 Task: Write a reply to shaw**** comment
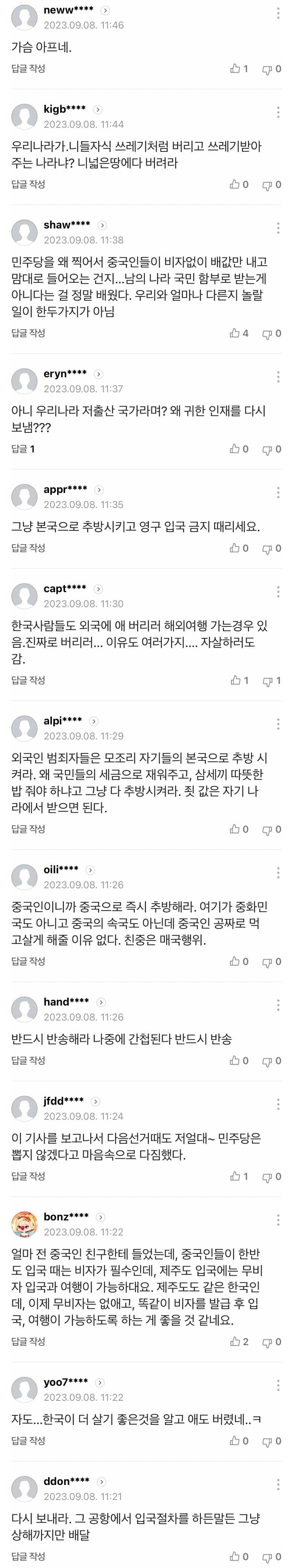28,333
